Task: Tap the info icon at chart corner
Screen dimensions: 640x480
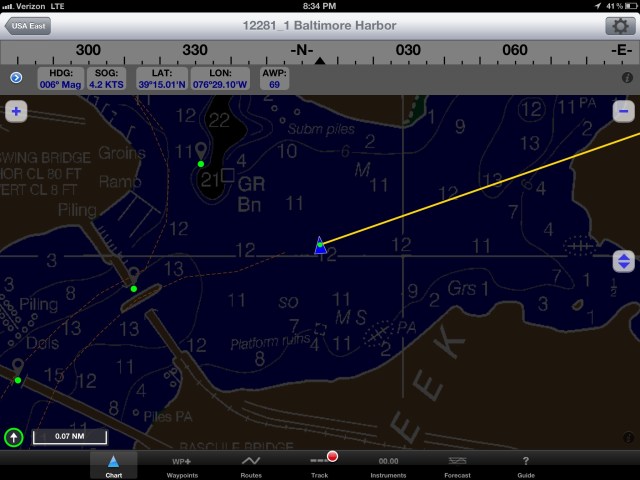Action: (627, 437)
